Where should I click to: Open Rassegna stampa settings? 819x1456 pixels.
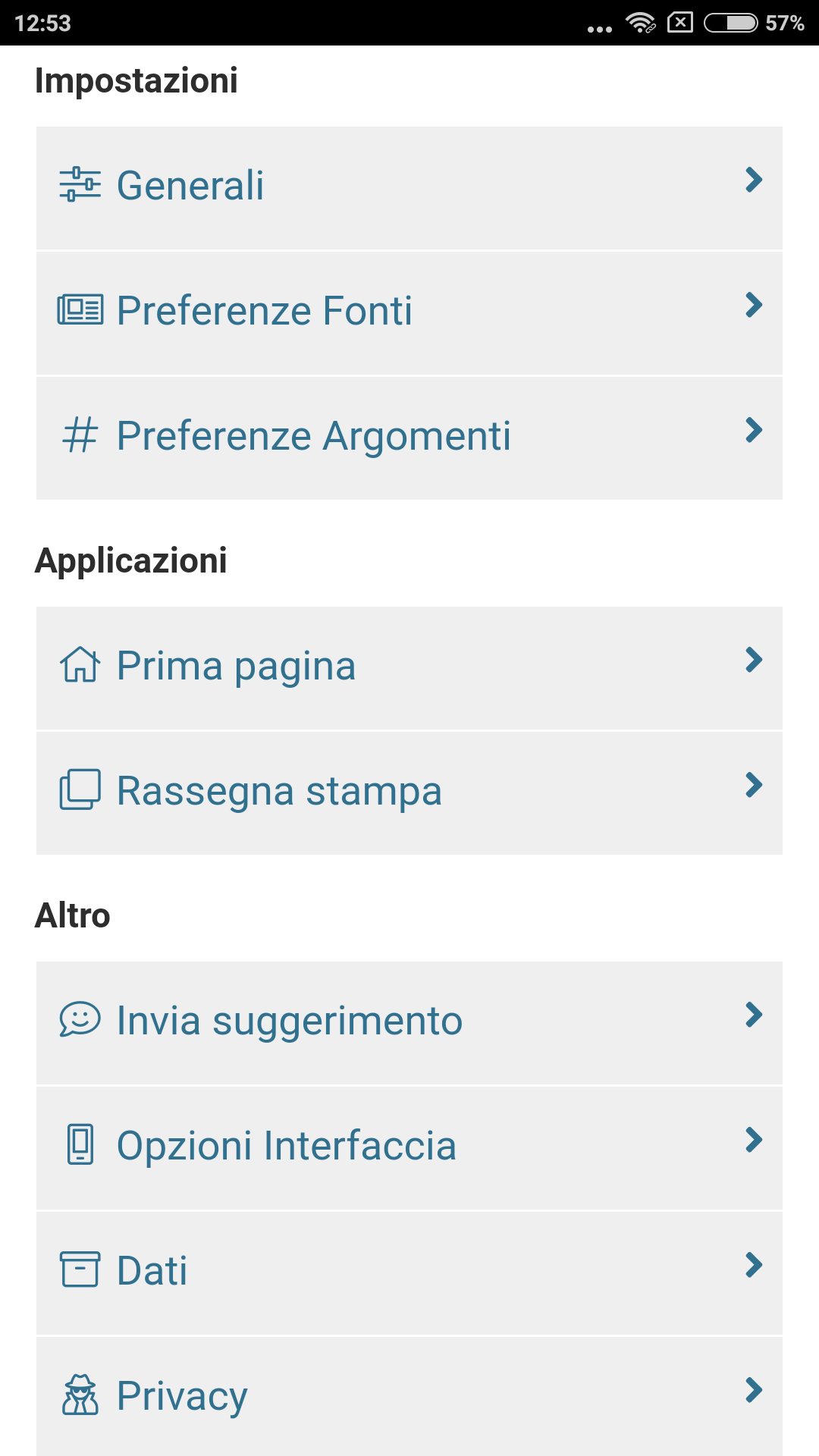point(409,793)
